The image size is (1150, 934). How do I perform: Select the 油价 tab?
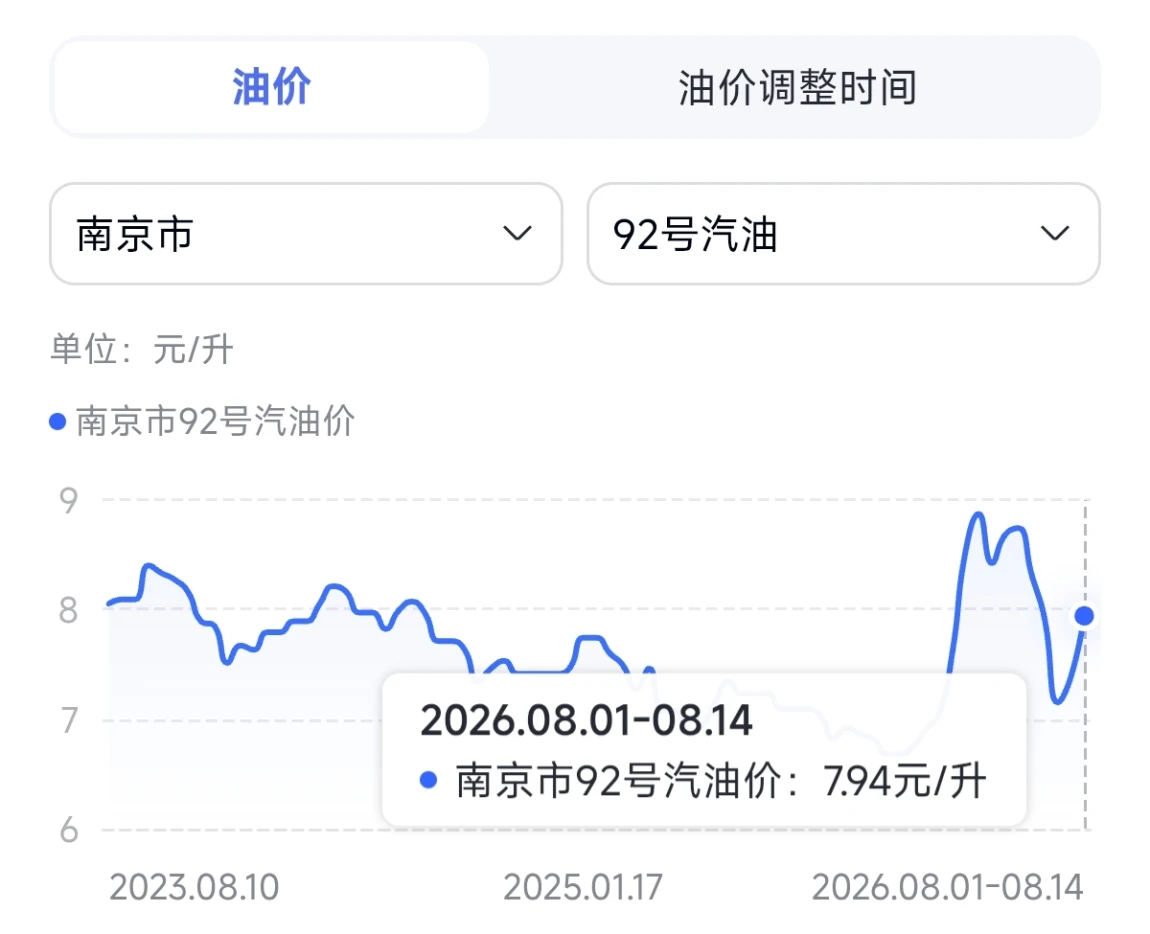(x=271, y=87)
